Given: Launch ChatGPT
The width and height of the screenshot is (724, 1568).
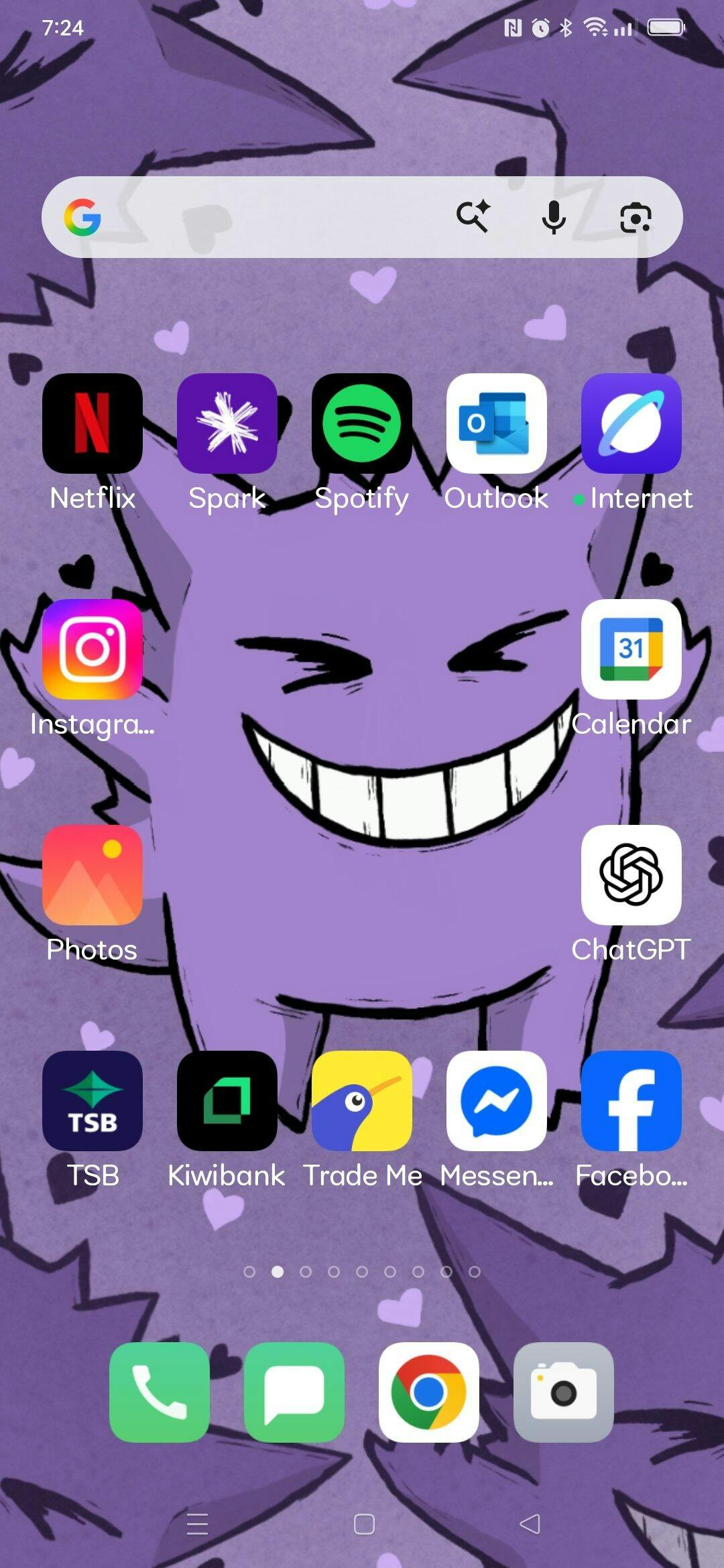Looking at the screenshot, I should pos(631,875).
